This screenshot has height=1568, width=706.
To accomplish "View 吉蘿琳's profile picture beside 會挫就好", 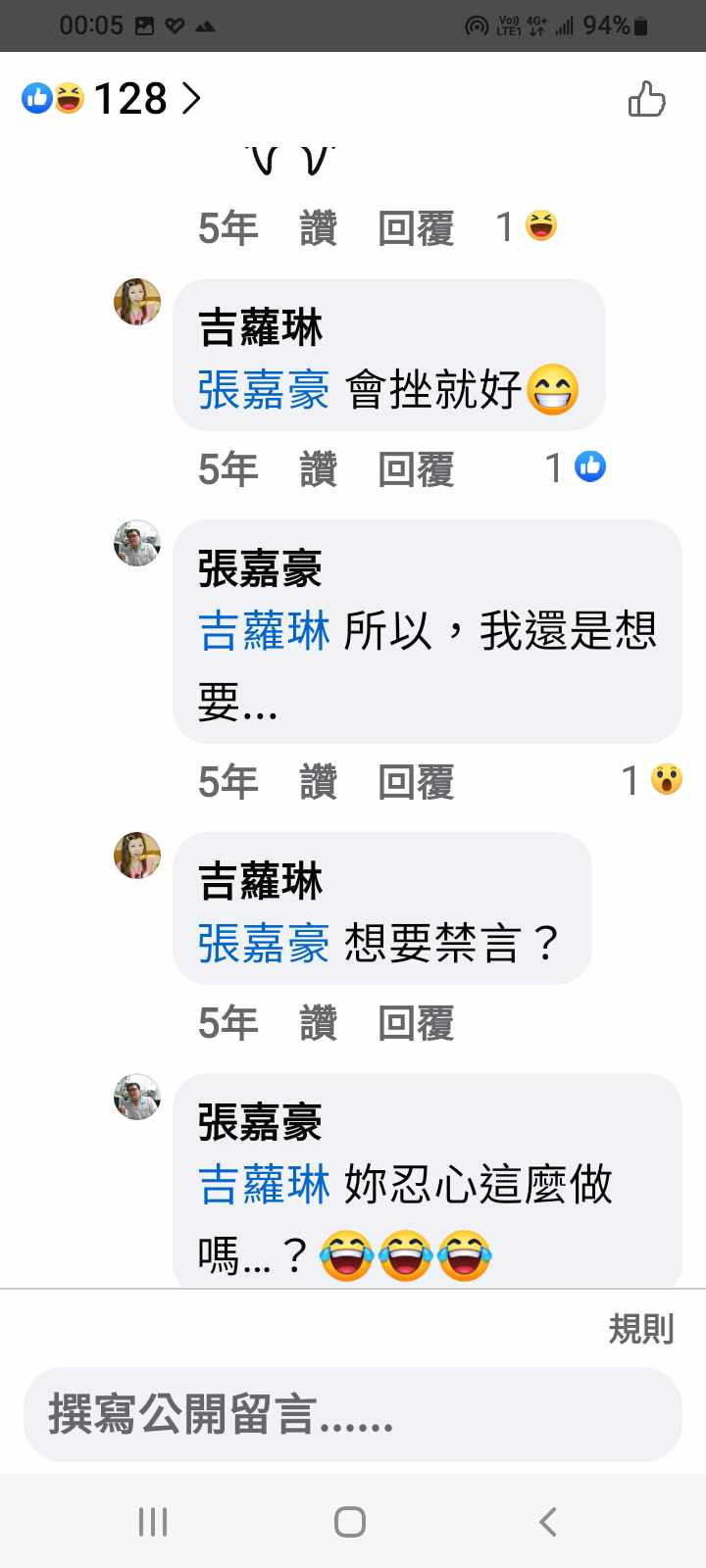I will tap(137, 302).
